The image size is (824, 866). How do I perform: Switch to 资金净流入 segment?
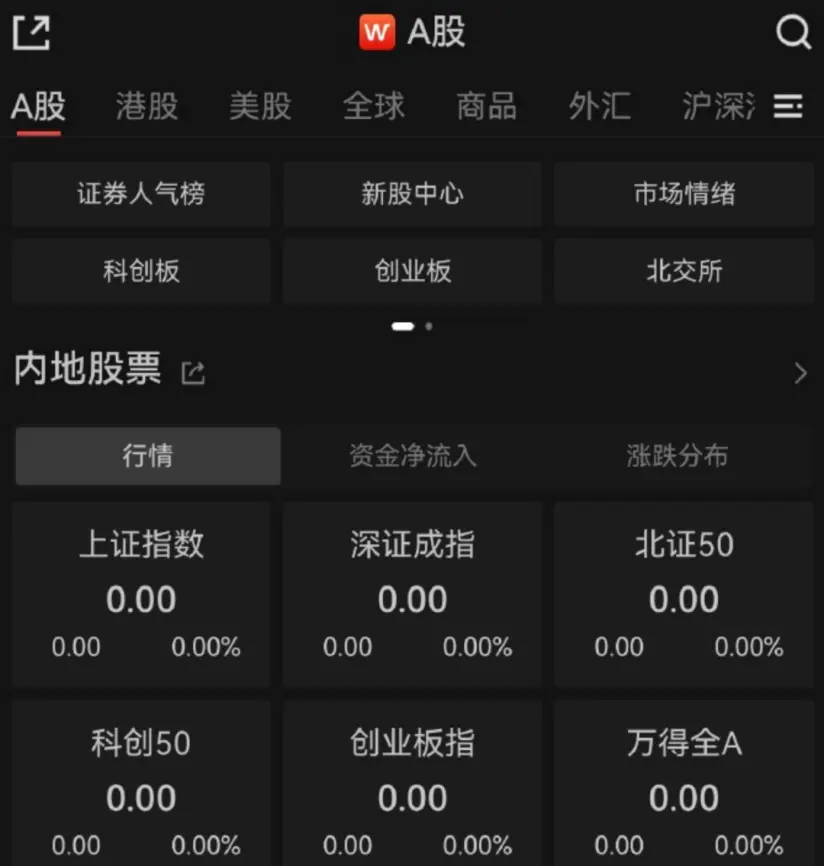point(412,456)
